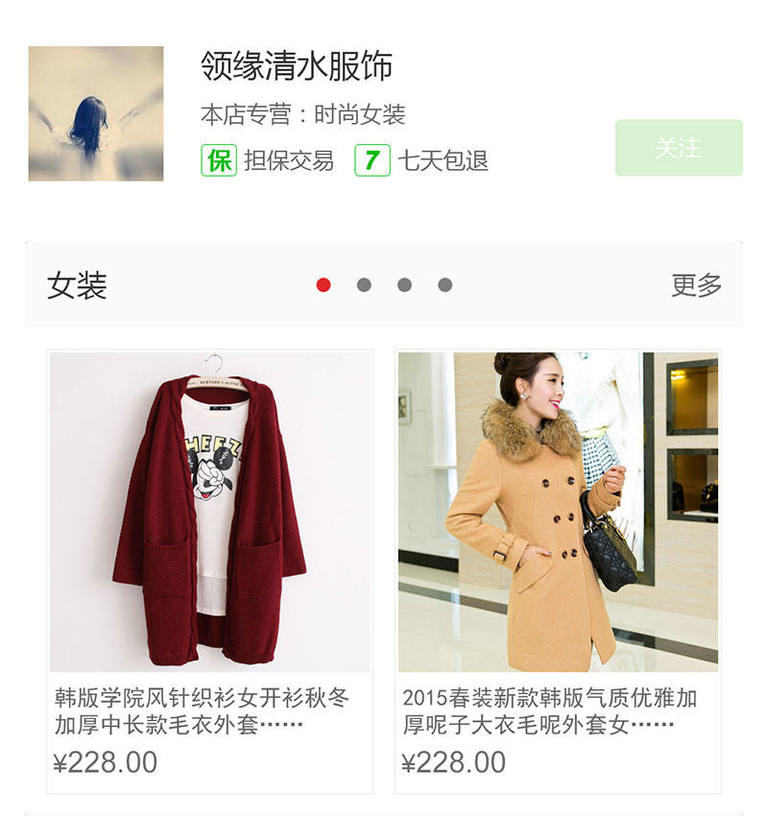Tap the 领缘清水服饰 shop avatar
The width and height of the screenshot is (768, 816).
tap(96, 113)
